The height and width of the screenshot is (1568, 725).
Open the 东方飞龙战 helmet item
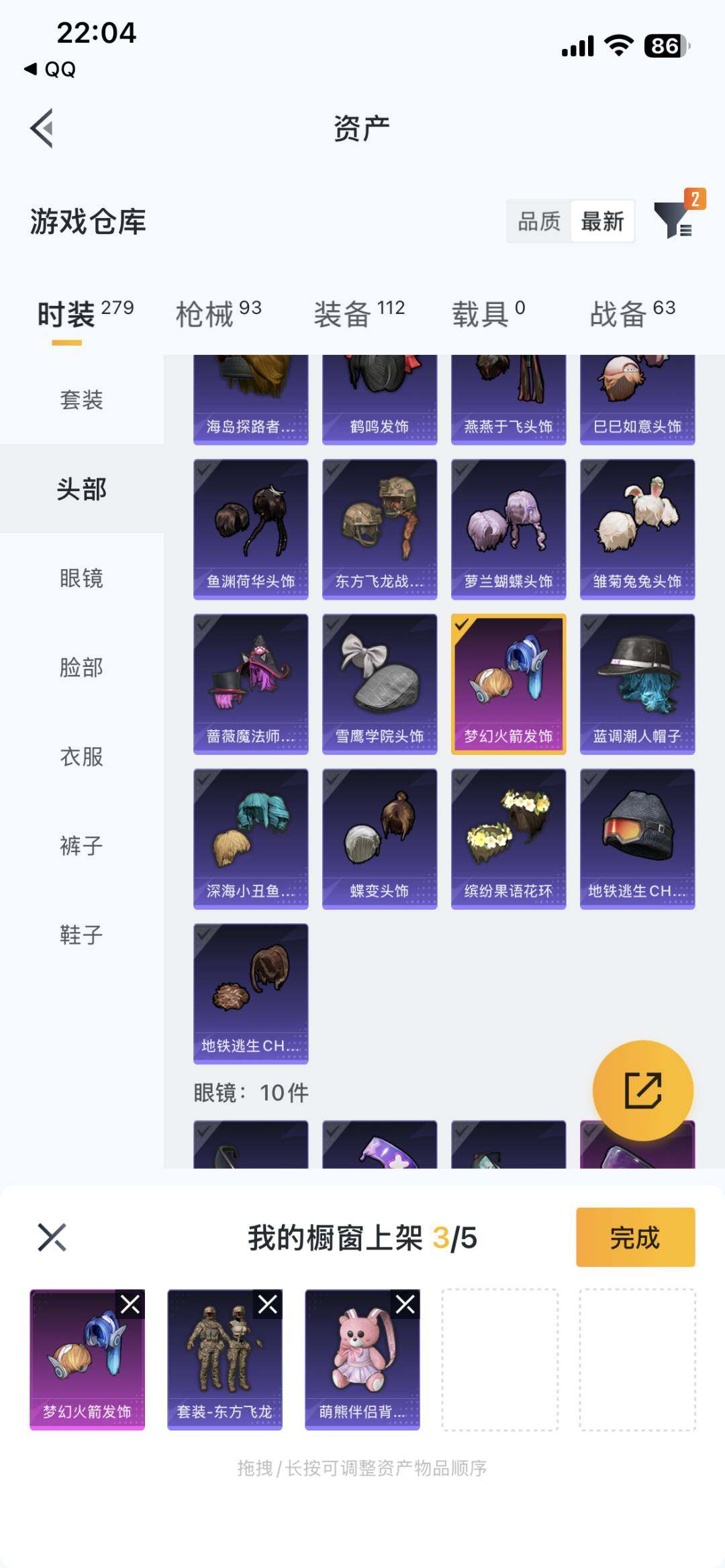379,527
